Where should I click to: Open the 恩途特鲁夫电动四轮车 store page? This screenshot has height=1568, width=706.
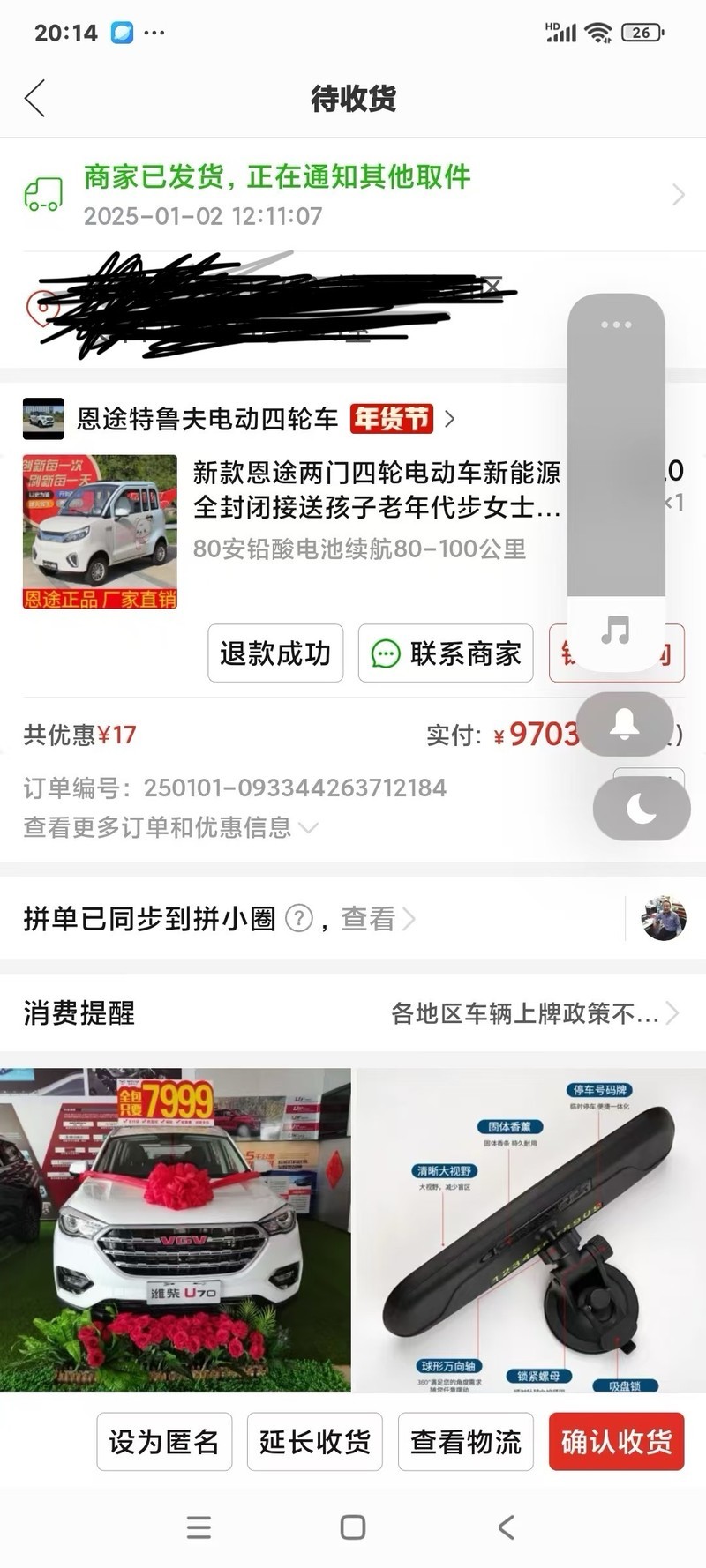coord(208,418)
